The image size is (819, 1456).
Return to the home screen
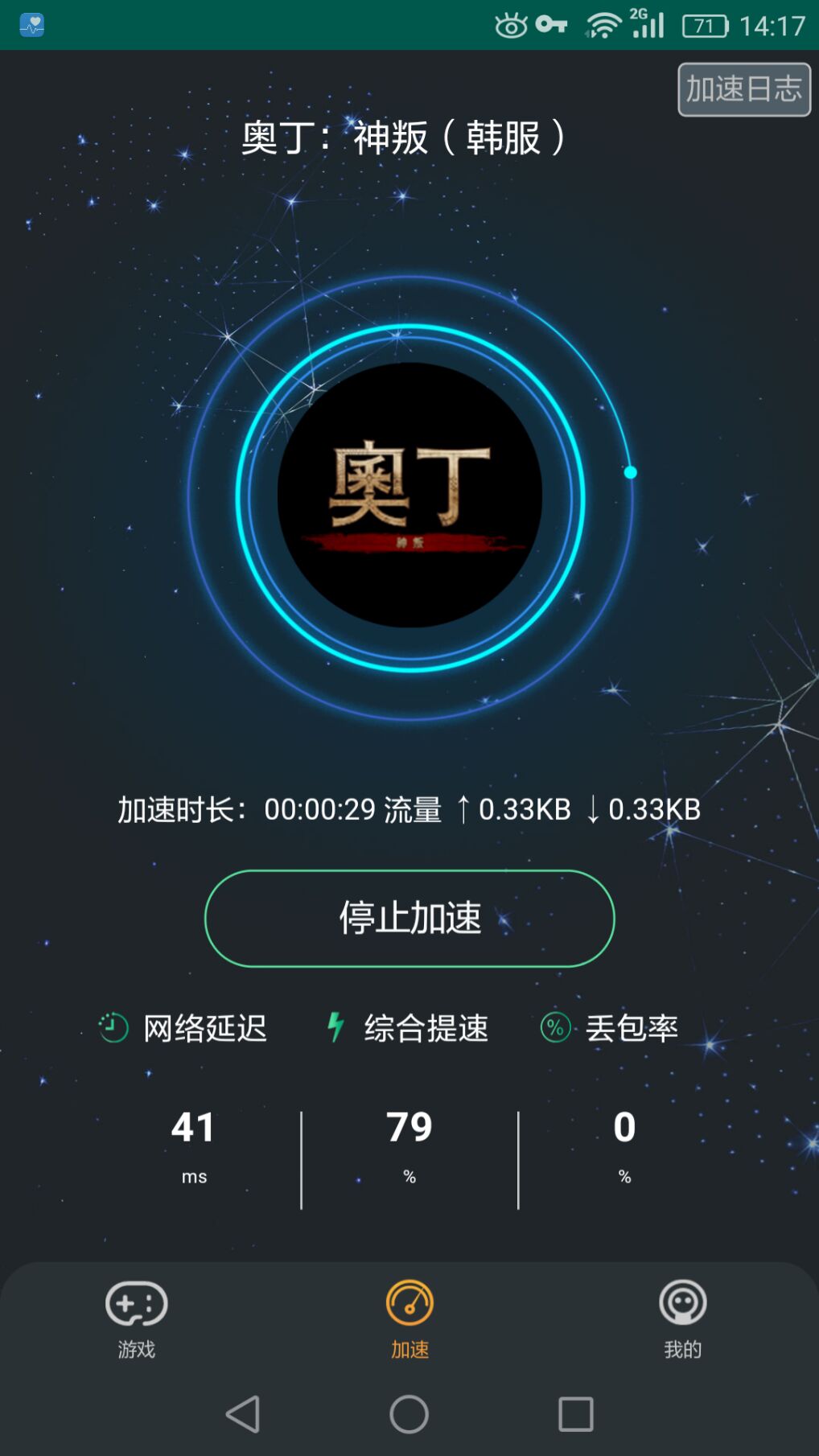tap(409, 1413)
